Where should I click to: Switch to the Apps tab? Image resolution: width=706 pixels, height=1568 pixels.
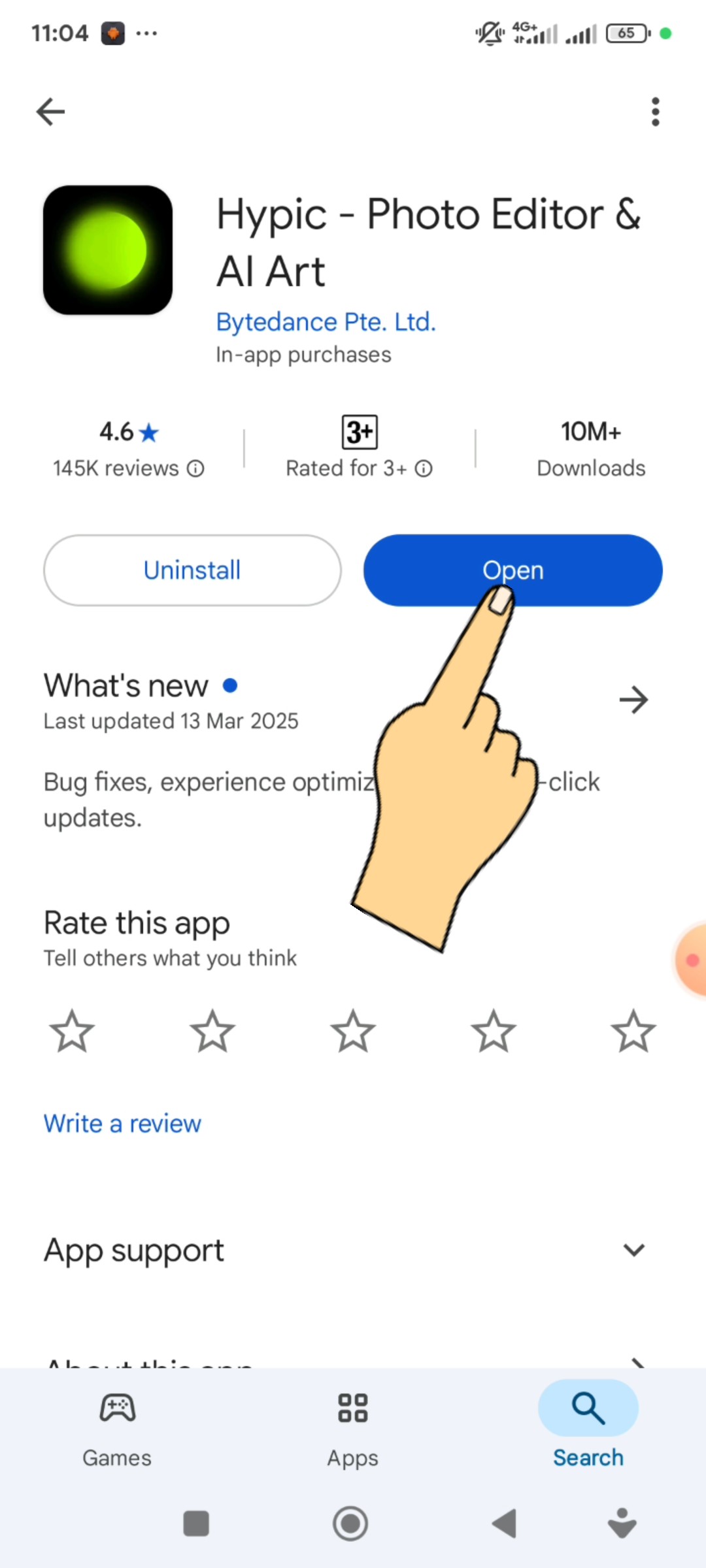353,1428
